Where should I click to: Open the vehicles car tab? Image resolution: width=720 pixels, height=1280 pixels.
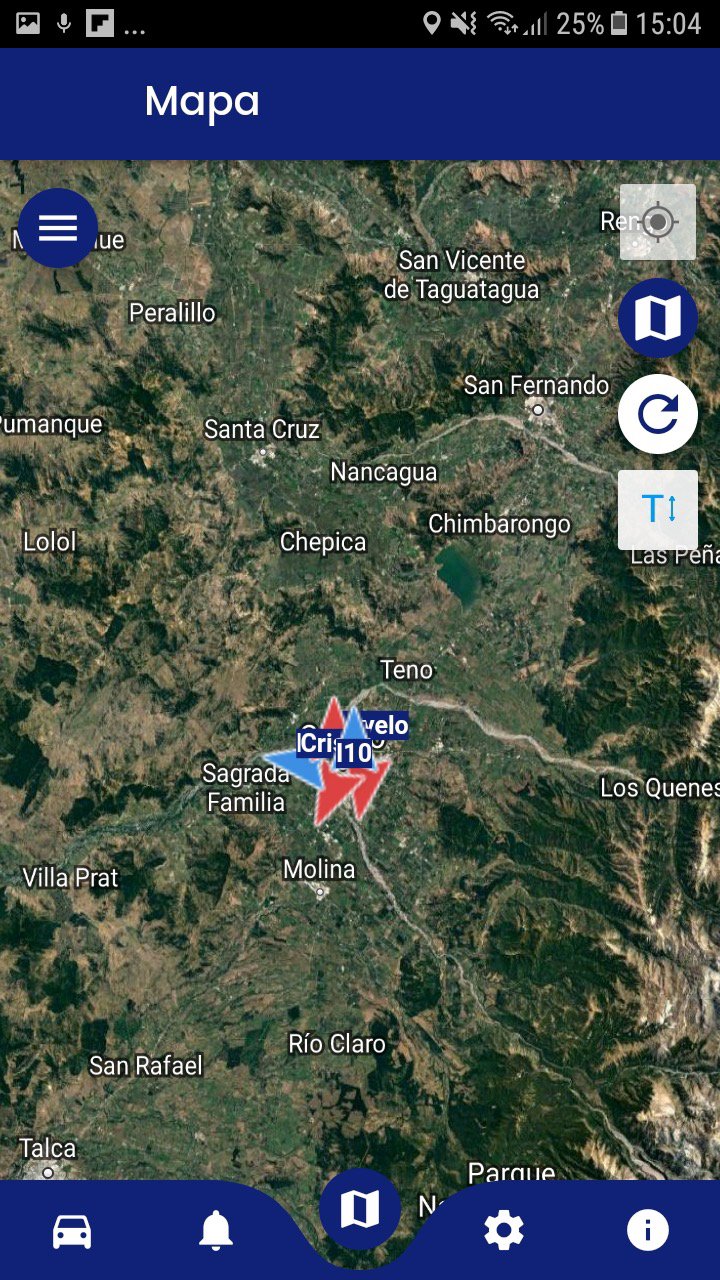click(x=72, y=1231)
